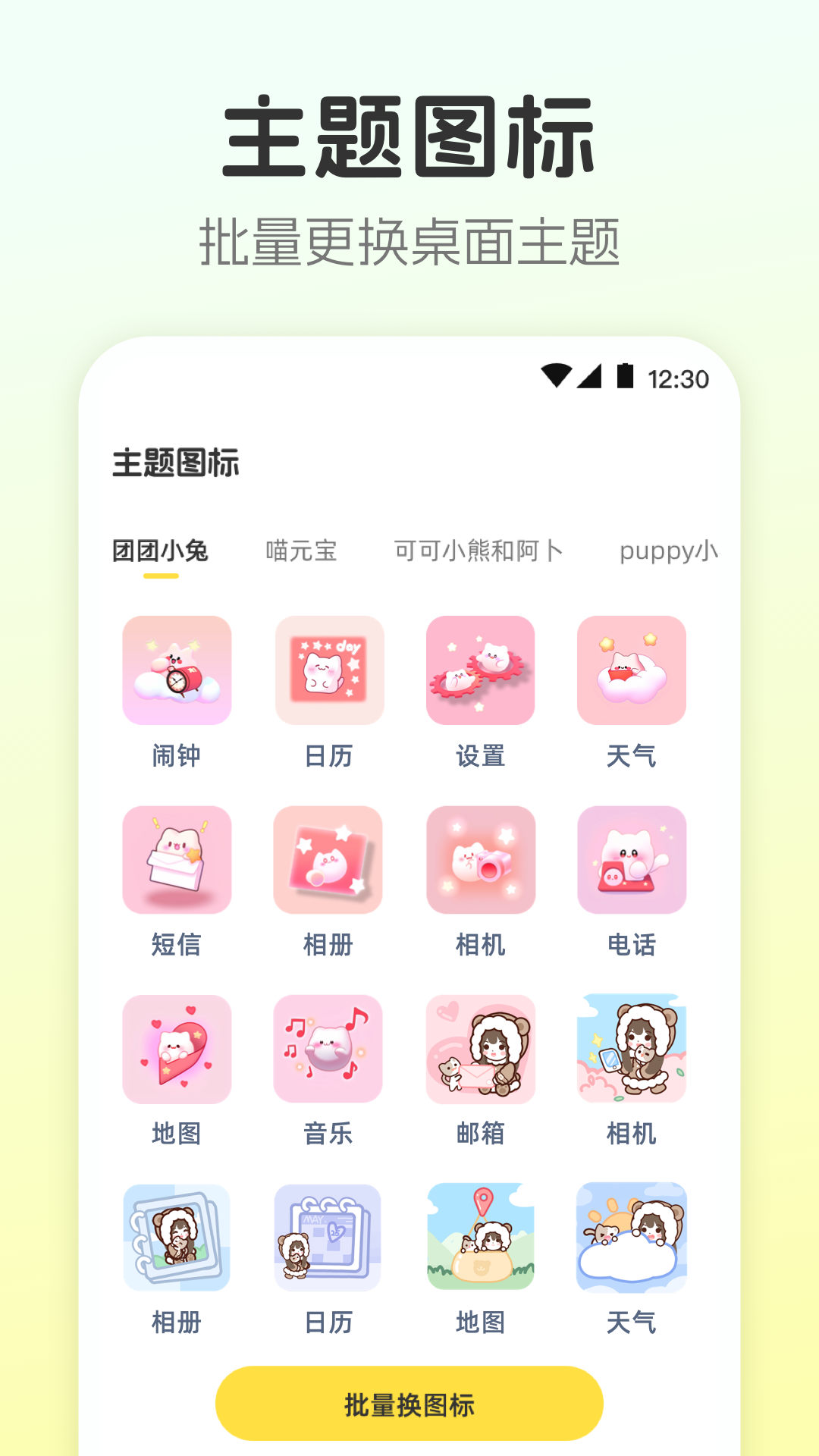Choose the 相册 photo album icon
Screen dimensions: 819x1456
pos(328,860)
